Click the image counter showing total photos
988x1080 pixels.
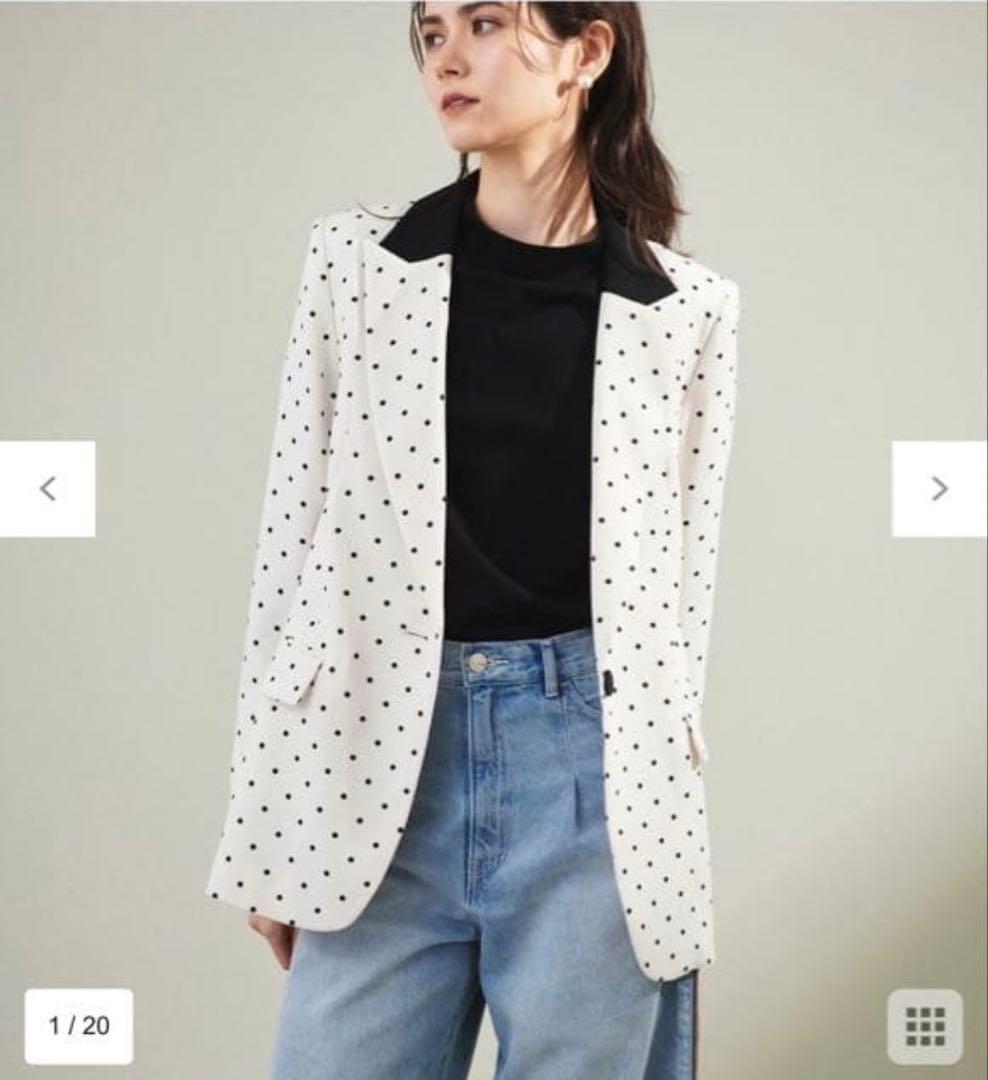click(x=77, y=1025)
